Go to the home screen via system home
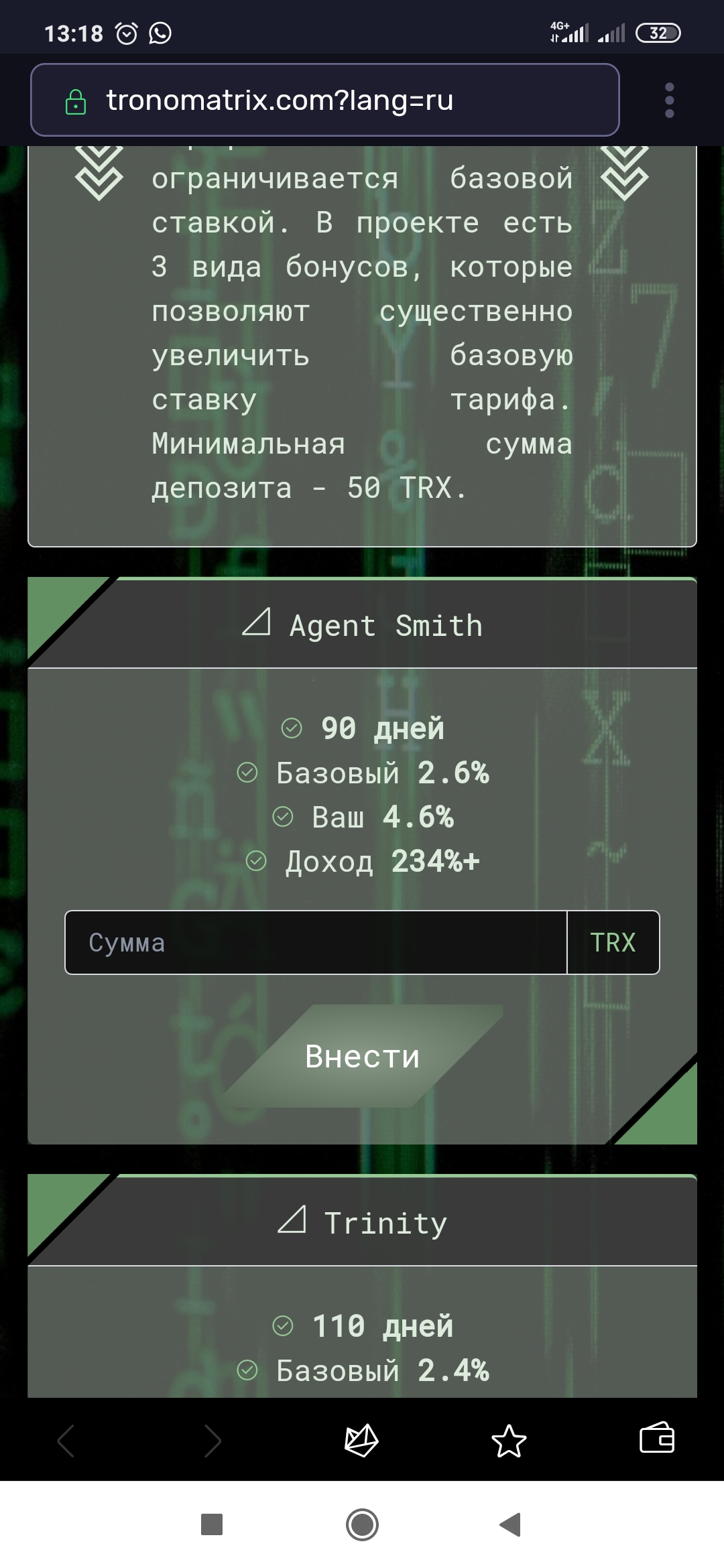The image size is (724, 1568). [x=362, y=1525]
